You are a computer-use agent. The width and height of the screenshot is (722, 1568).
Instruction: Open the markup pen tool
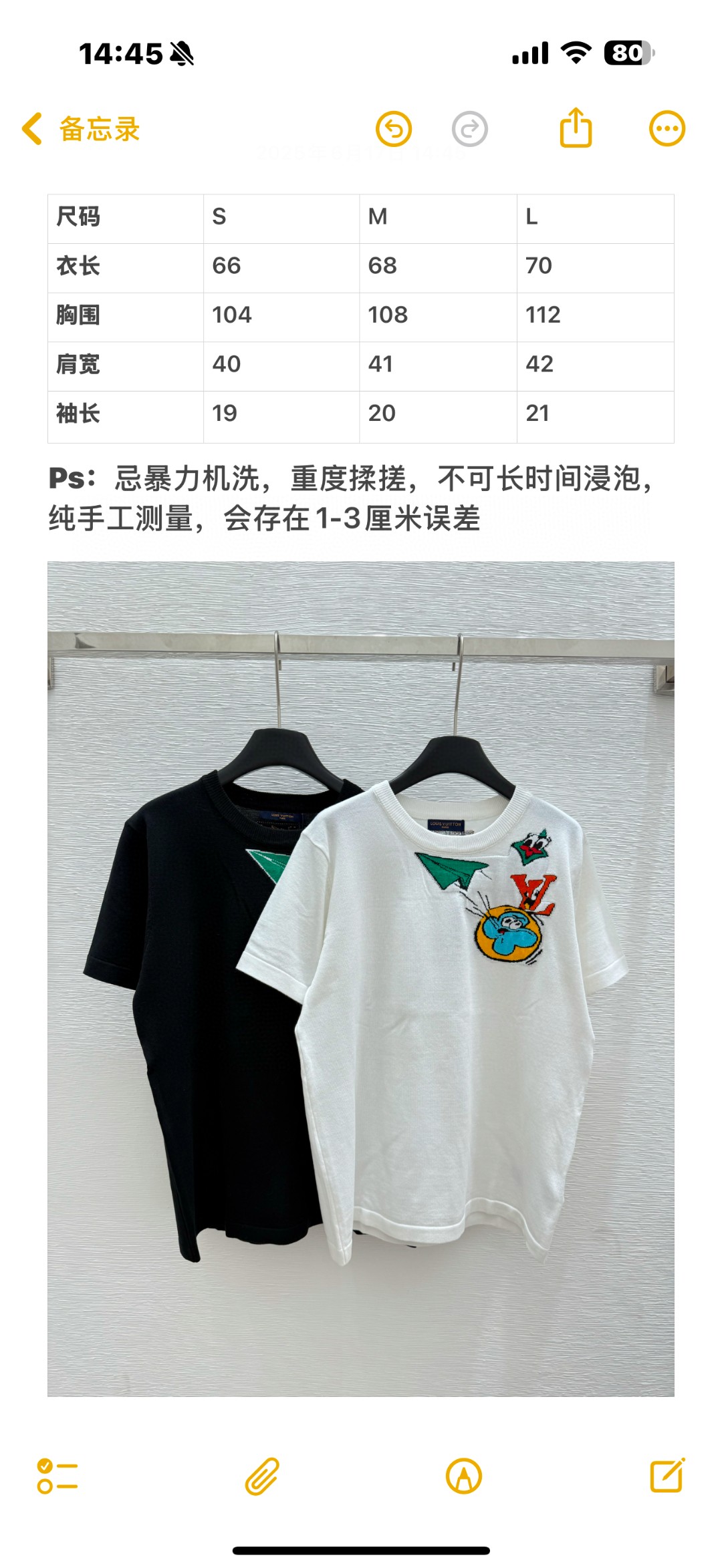coord(464,1476)
